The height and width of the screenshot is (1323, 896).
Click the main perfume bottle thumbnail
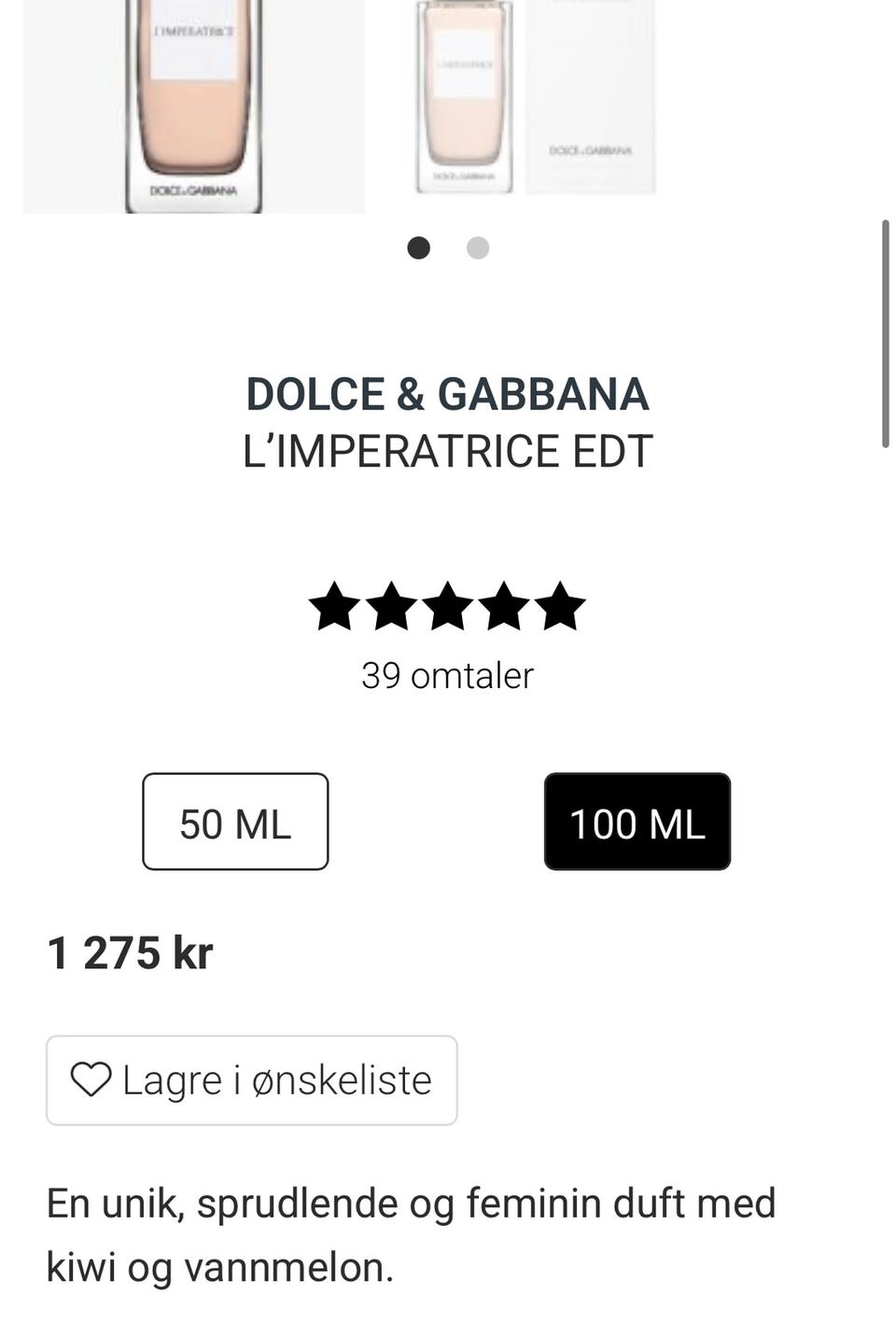[193, 103]
